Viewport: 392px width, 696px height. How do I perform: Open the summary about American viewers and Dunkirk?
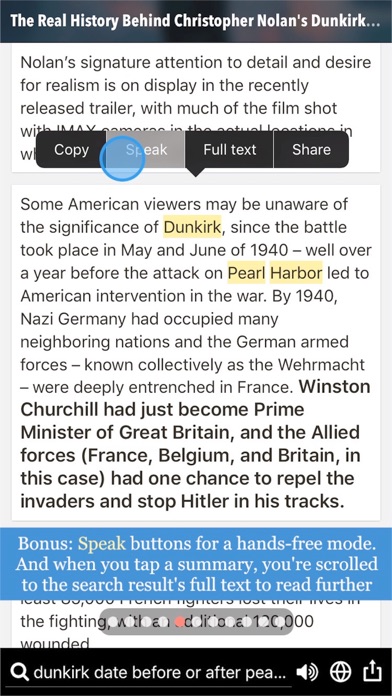click(196, 353)
